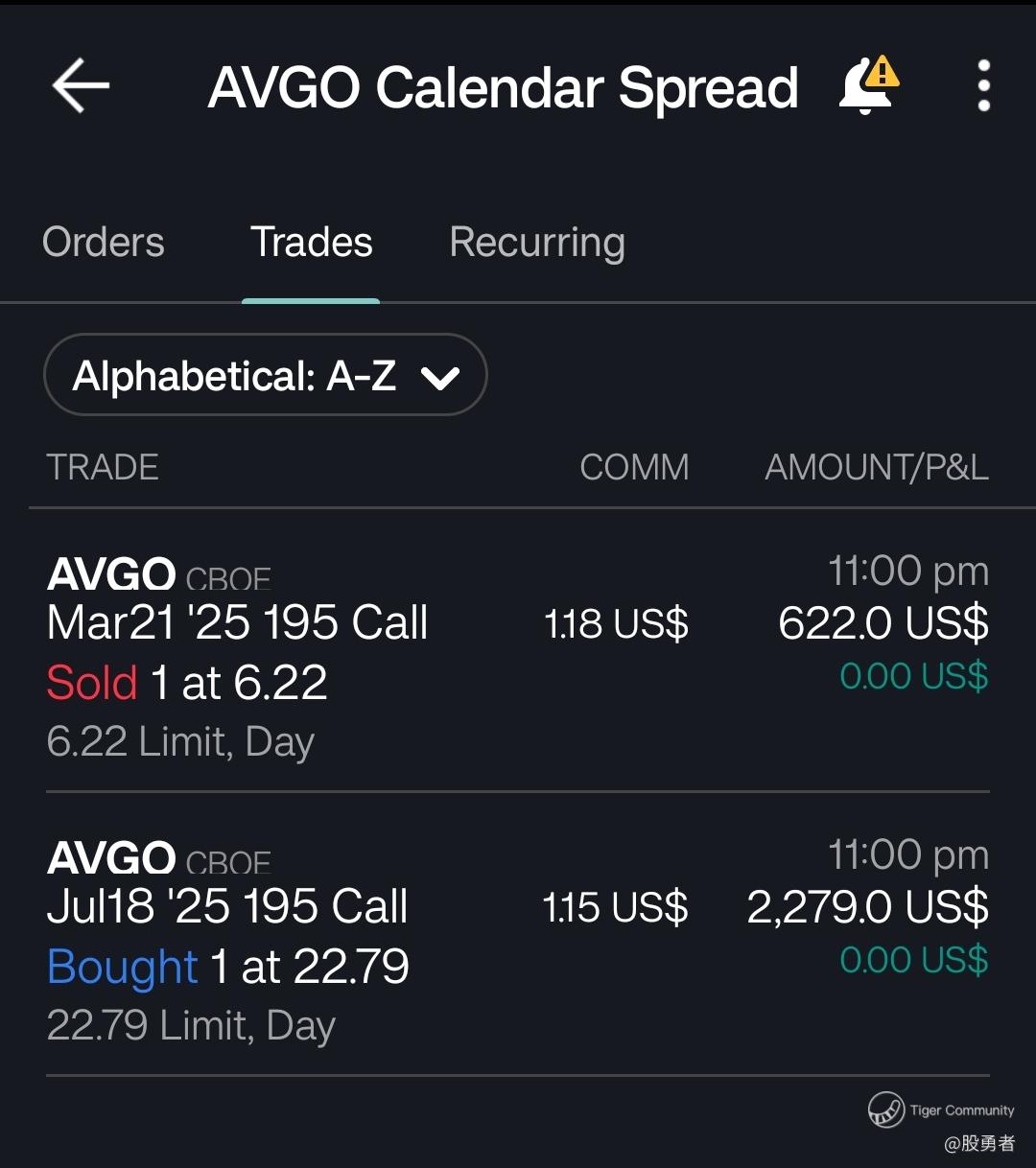The width and height of the screenshot is (1036, 1168).
Task: Go back using the arrow icon
Action: point(81,86)
